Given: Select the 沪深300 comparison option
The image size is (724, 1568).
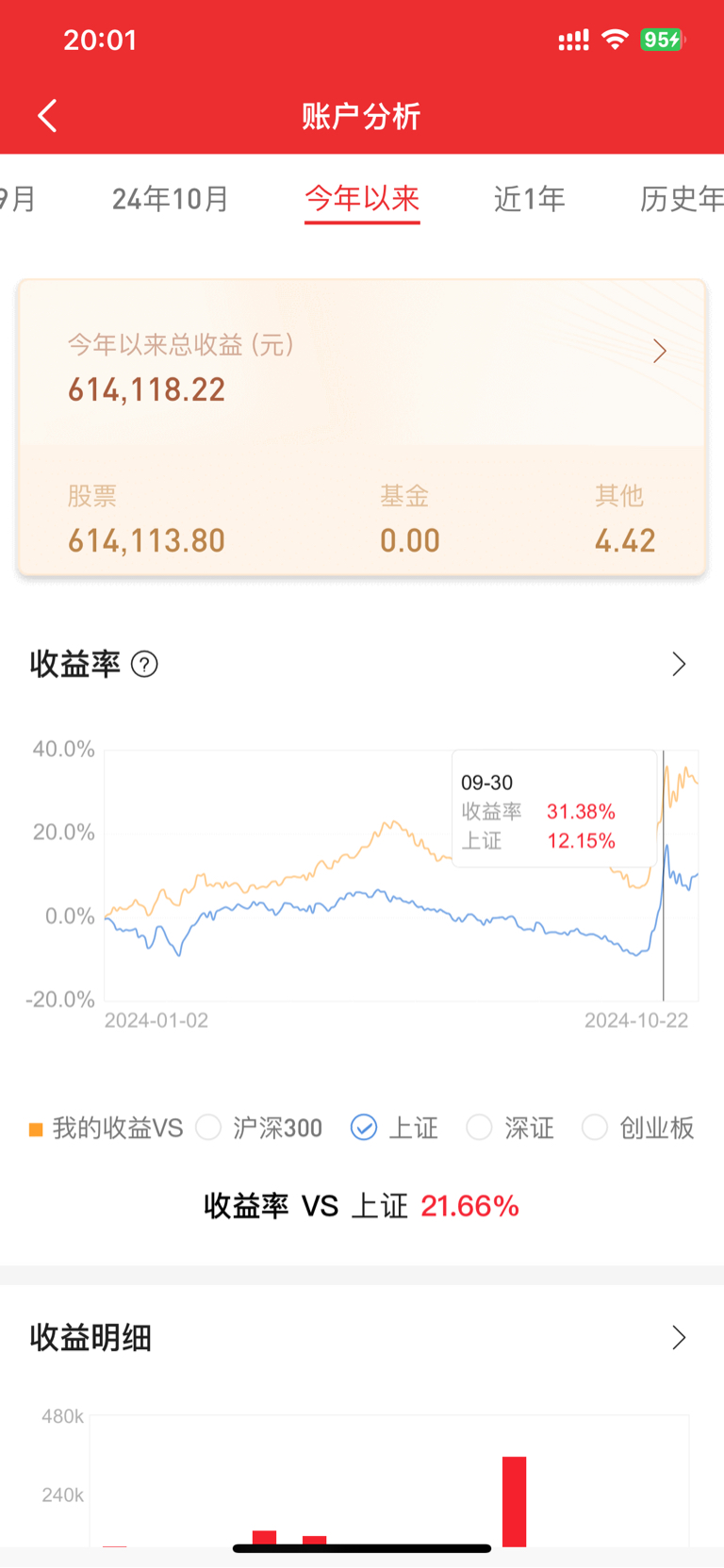Looking at the screenshot, I should [x=259, y=1128].
